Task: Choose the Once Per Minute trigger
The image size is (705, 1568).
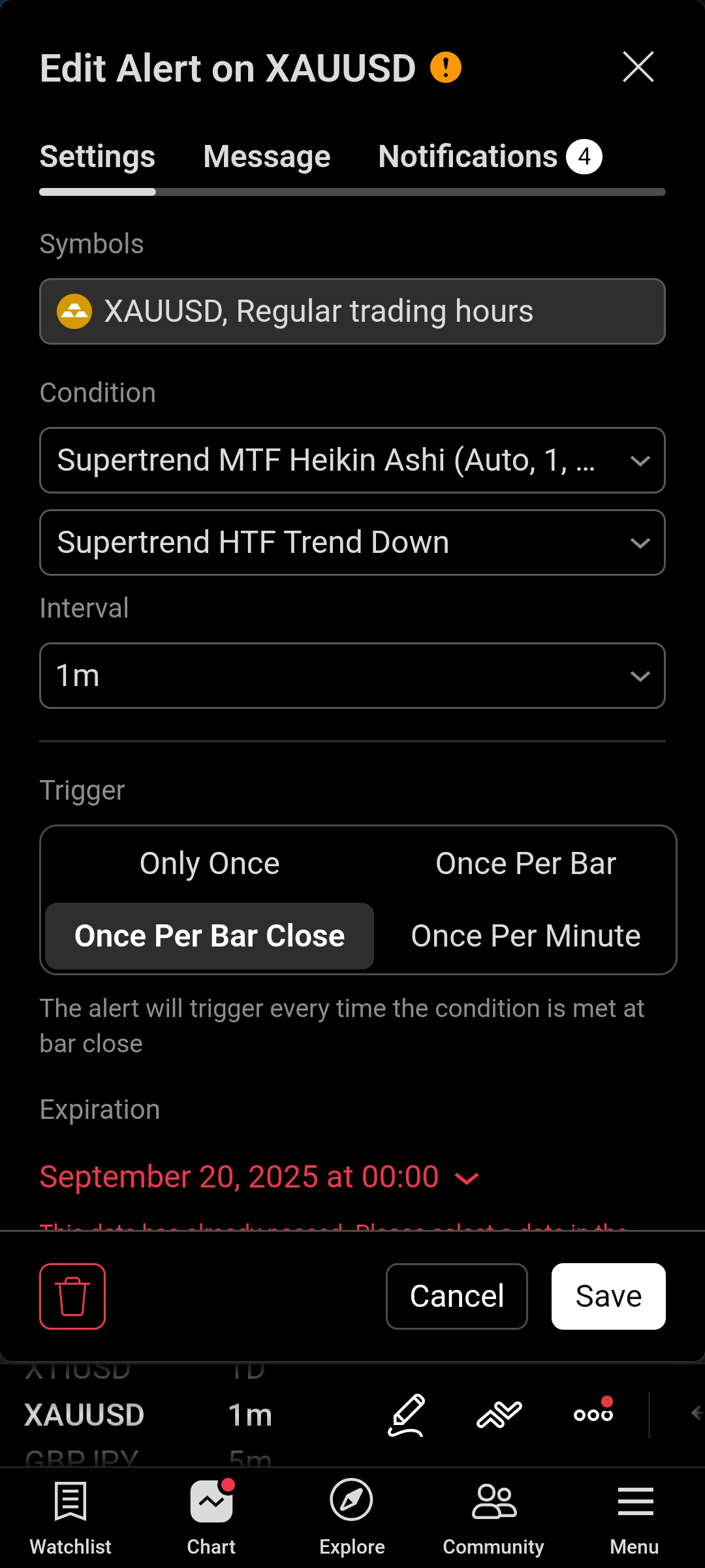Action: [x=525, y=936]
